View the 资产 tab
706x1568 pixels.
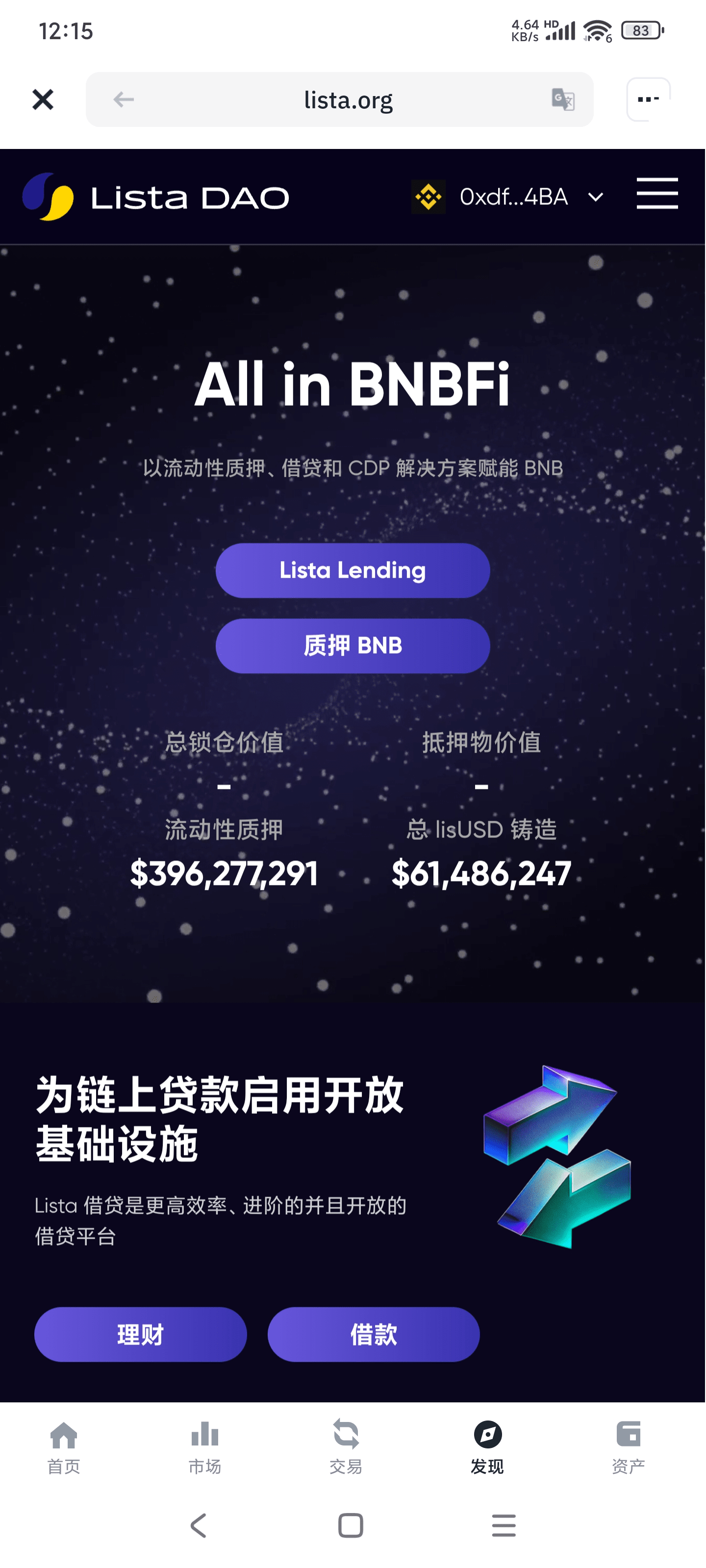tap(628, 1448)
